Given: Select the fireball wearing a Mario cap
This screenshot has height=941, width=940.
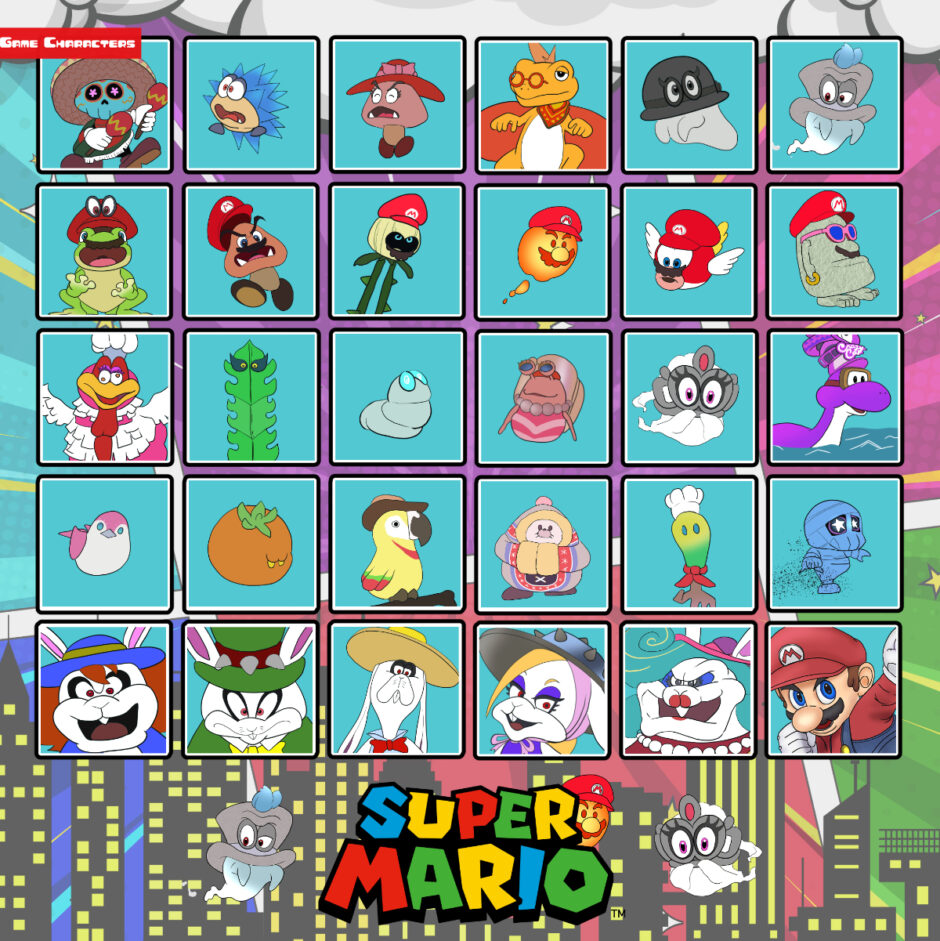Looking at the screenshot, I should (543, 252).
